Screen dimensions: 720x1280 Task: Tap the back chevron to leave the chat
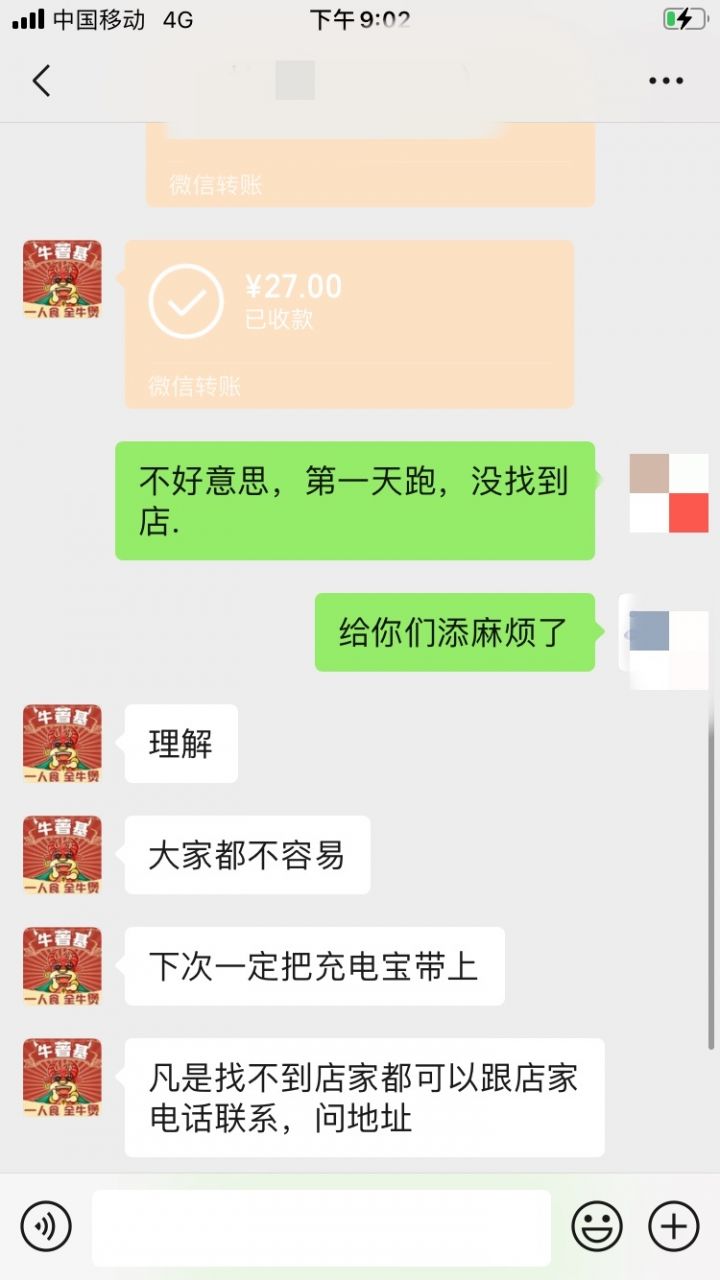pyautogui.click(x=41, y=80)
